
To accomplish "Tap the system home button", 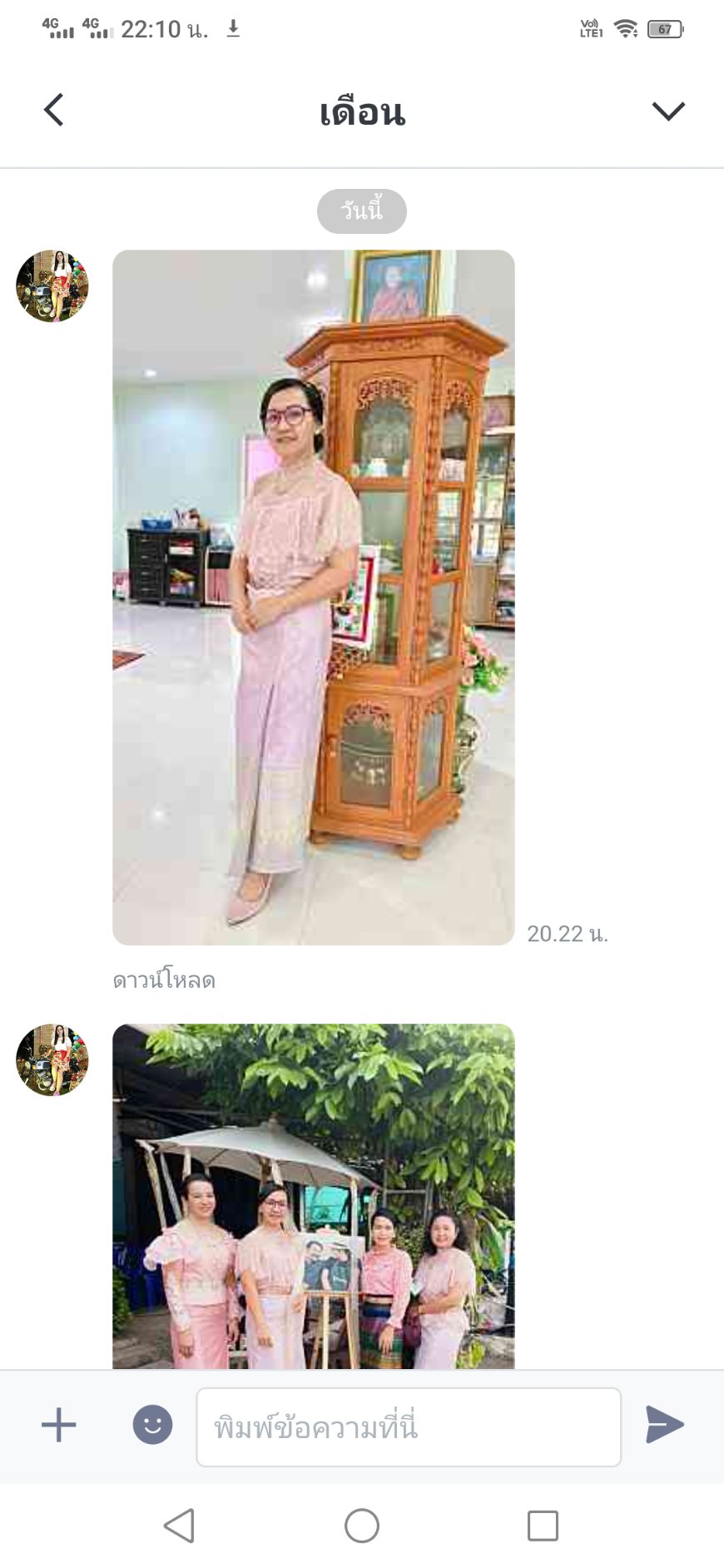I will [x=361, y=1526].
